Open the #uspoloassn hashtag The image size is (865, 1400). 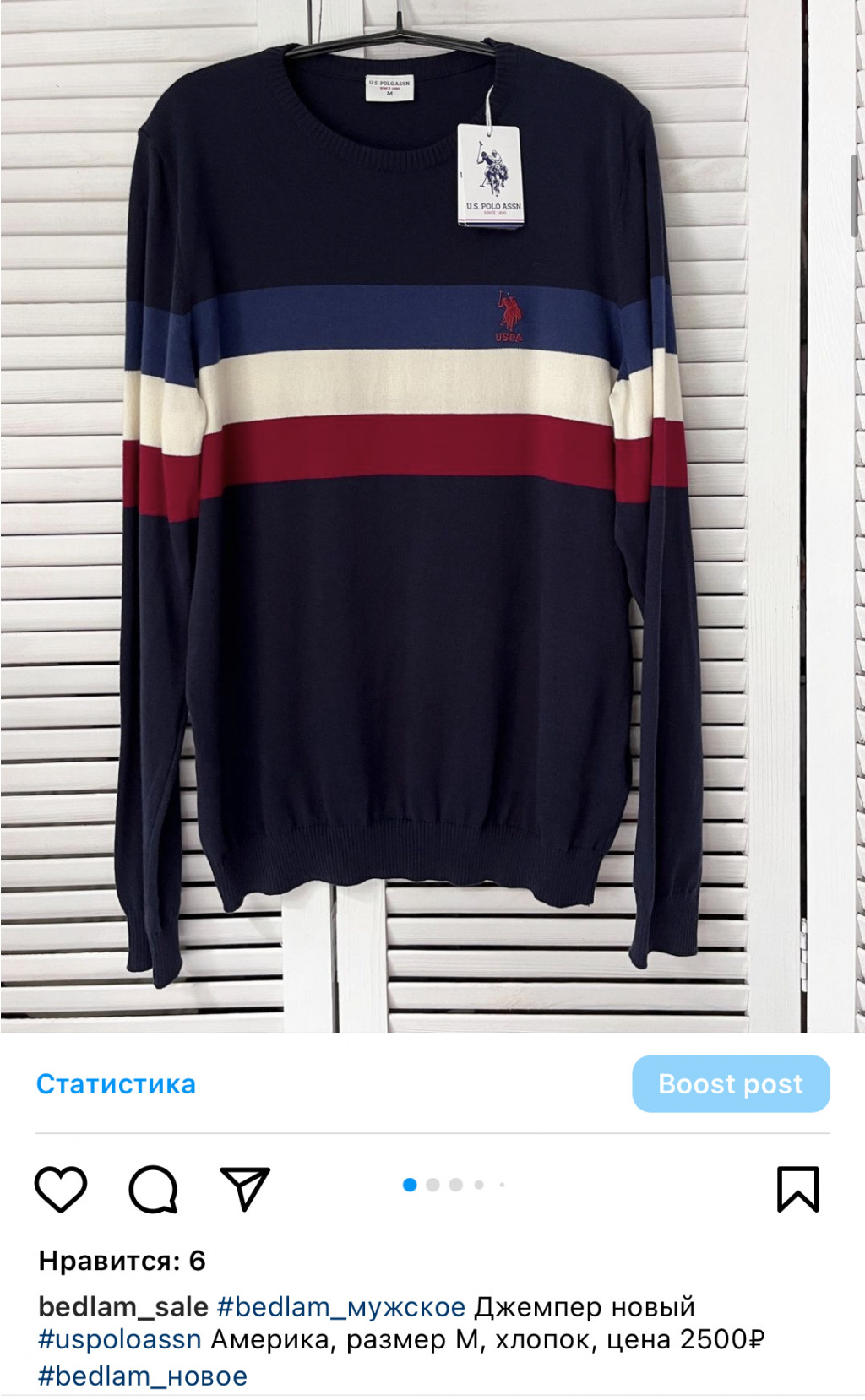120,1339
